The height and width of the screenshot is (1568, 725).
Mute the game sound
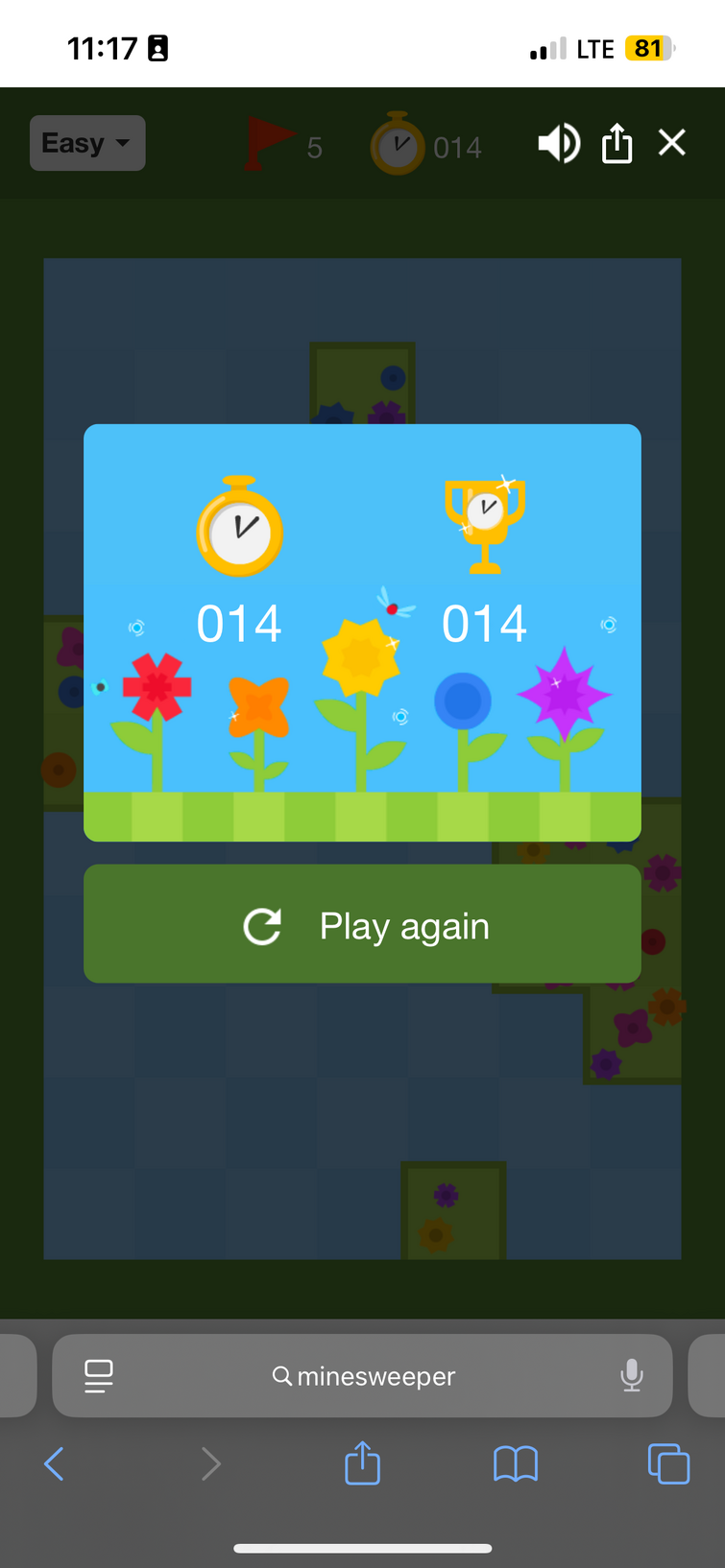(558, 144)
